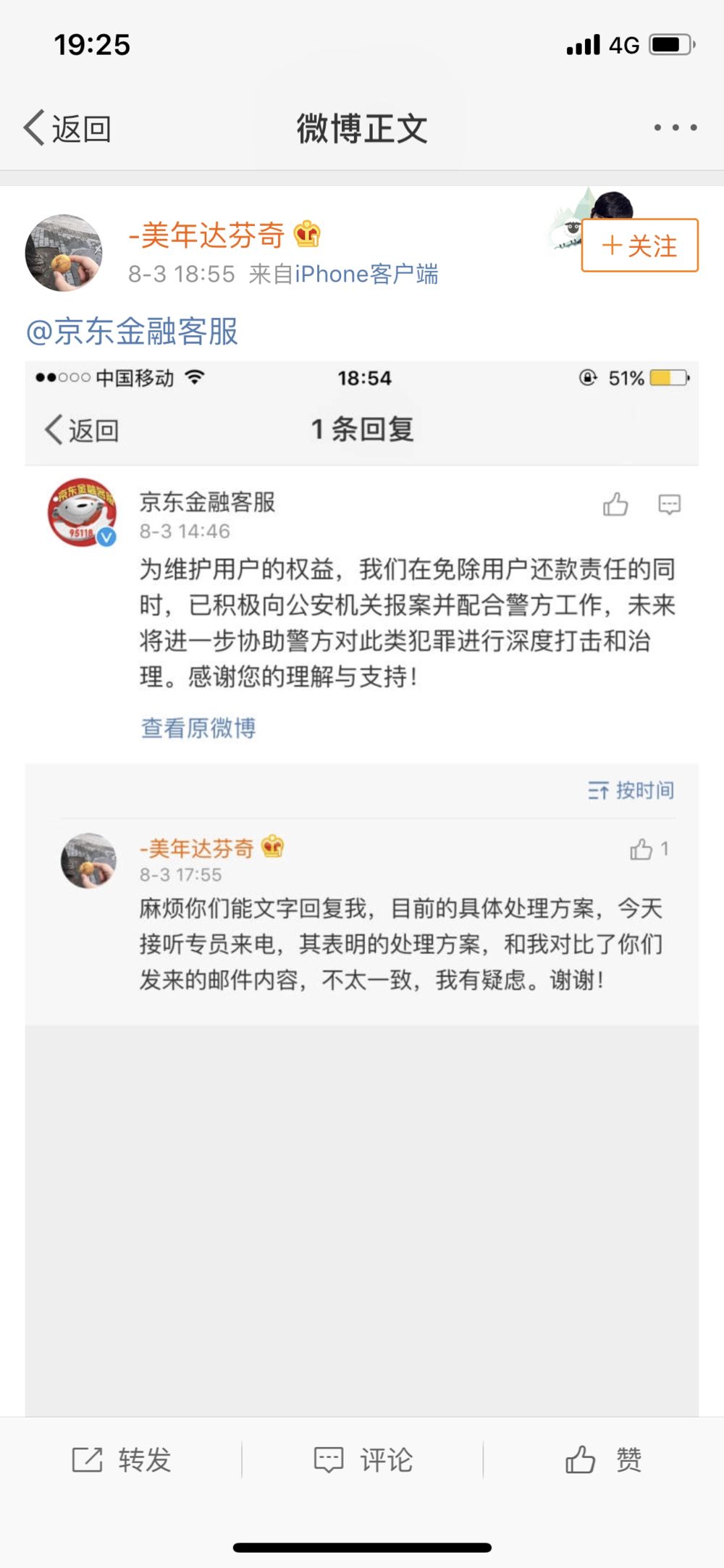Repost this Weibo with 转发
Image resolution: width=724 pixels, height=1568 pixels.
[122, 1460]
